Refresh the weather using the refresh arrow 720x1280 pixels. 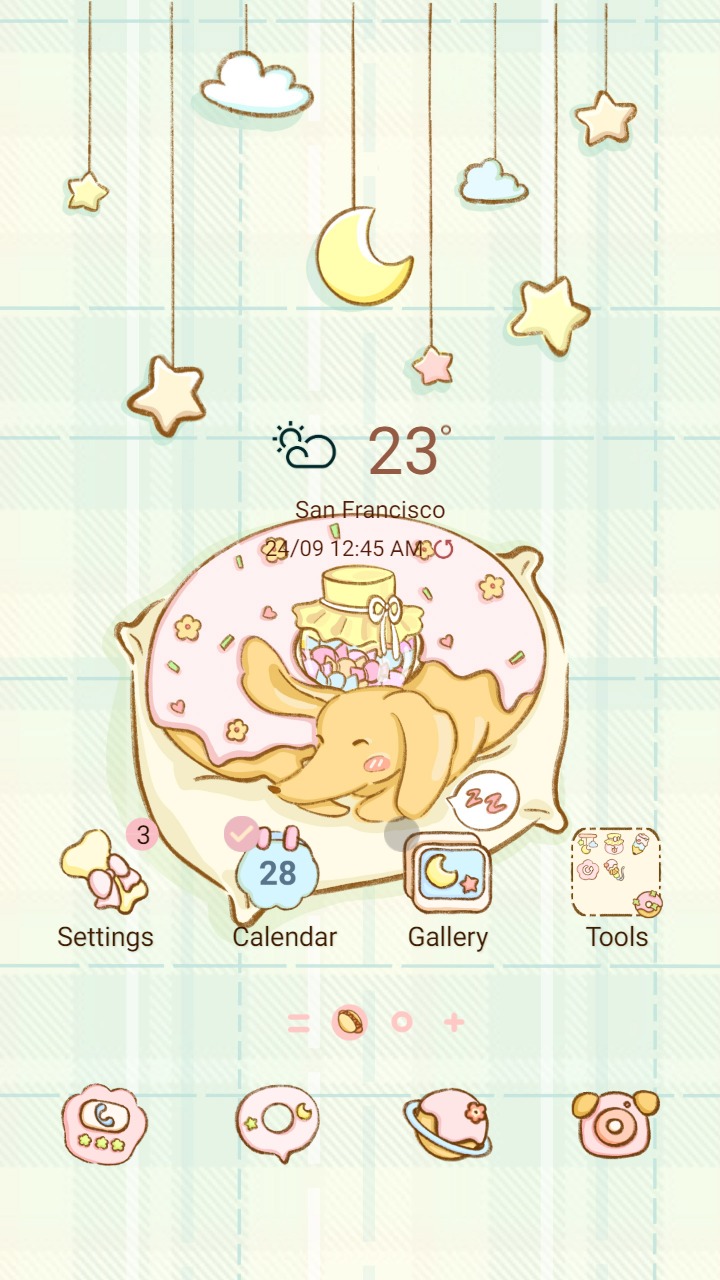[x=443, y=546]
